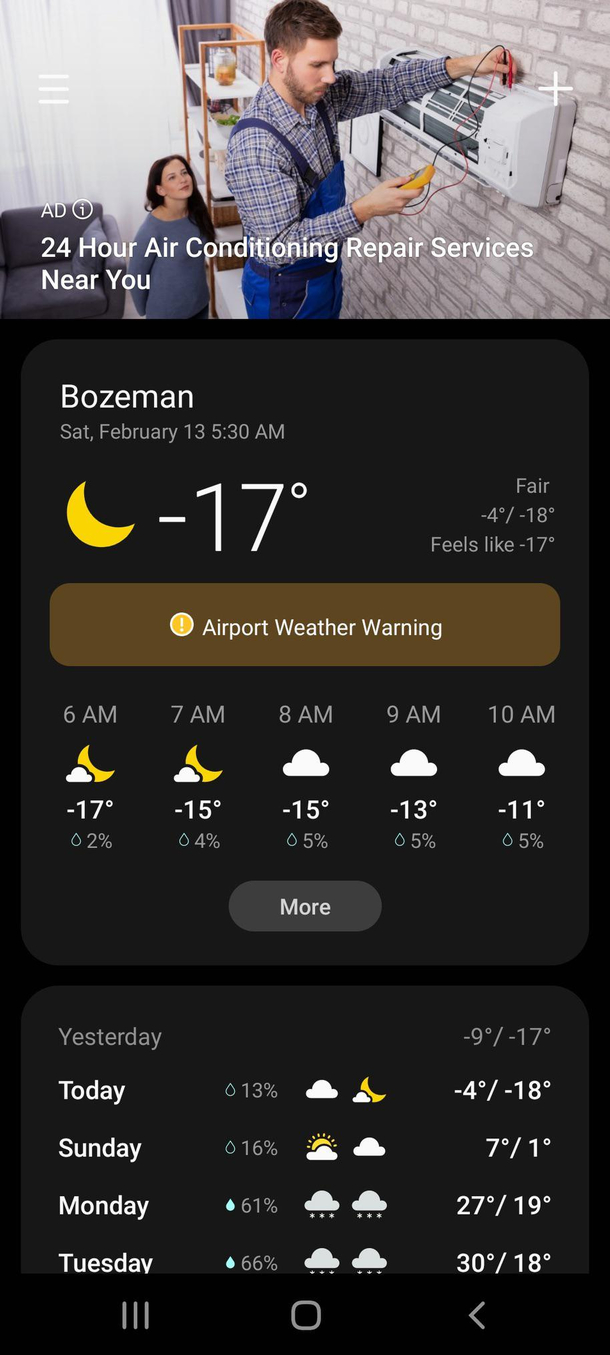Add a new location with plus icon
The image size is (610, 1355).
pos(555,89)
